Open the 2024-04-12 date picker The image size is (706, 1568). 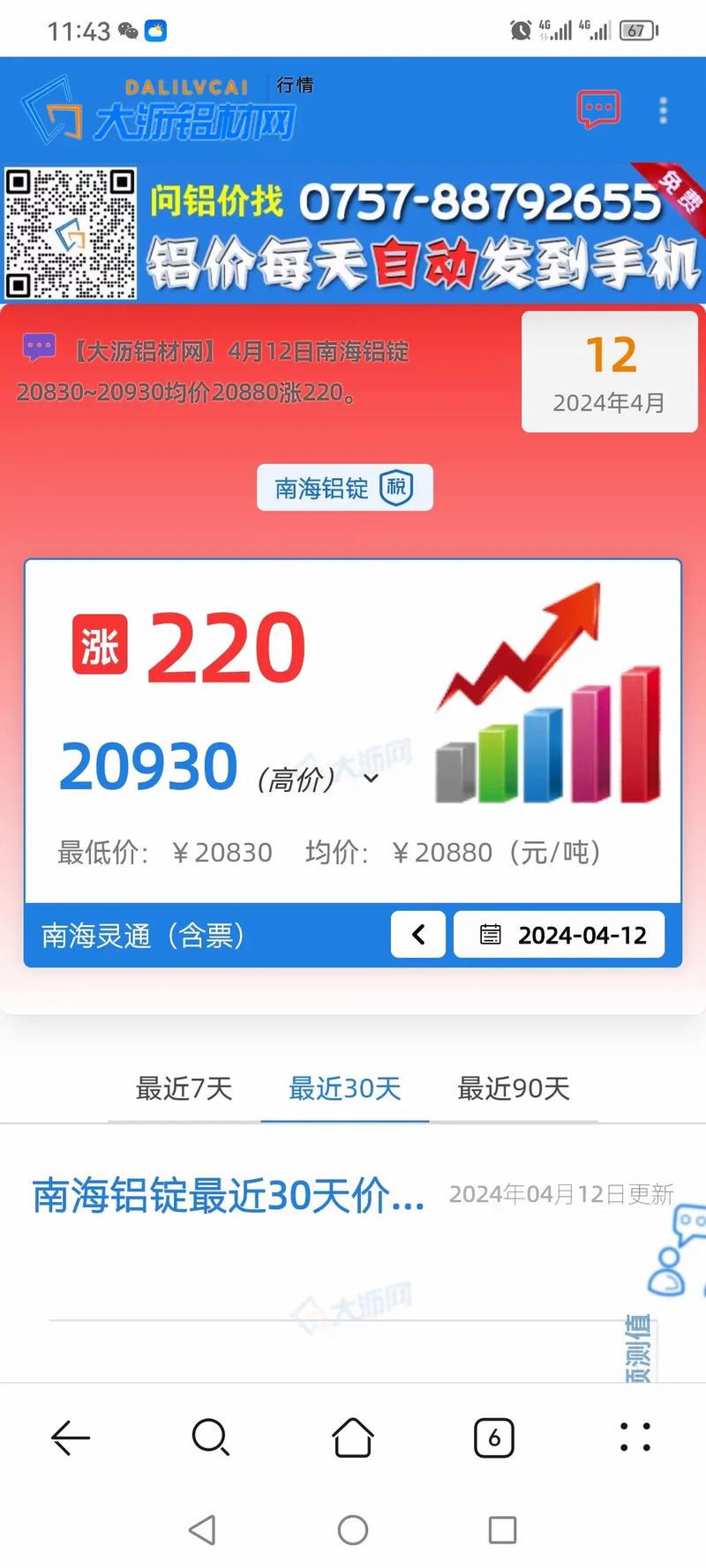[x=560, y=935]
